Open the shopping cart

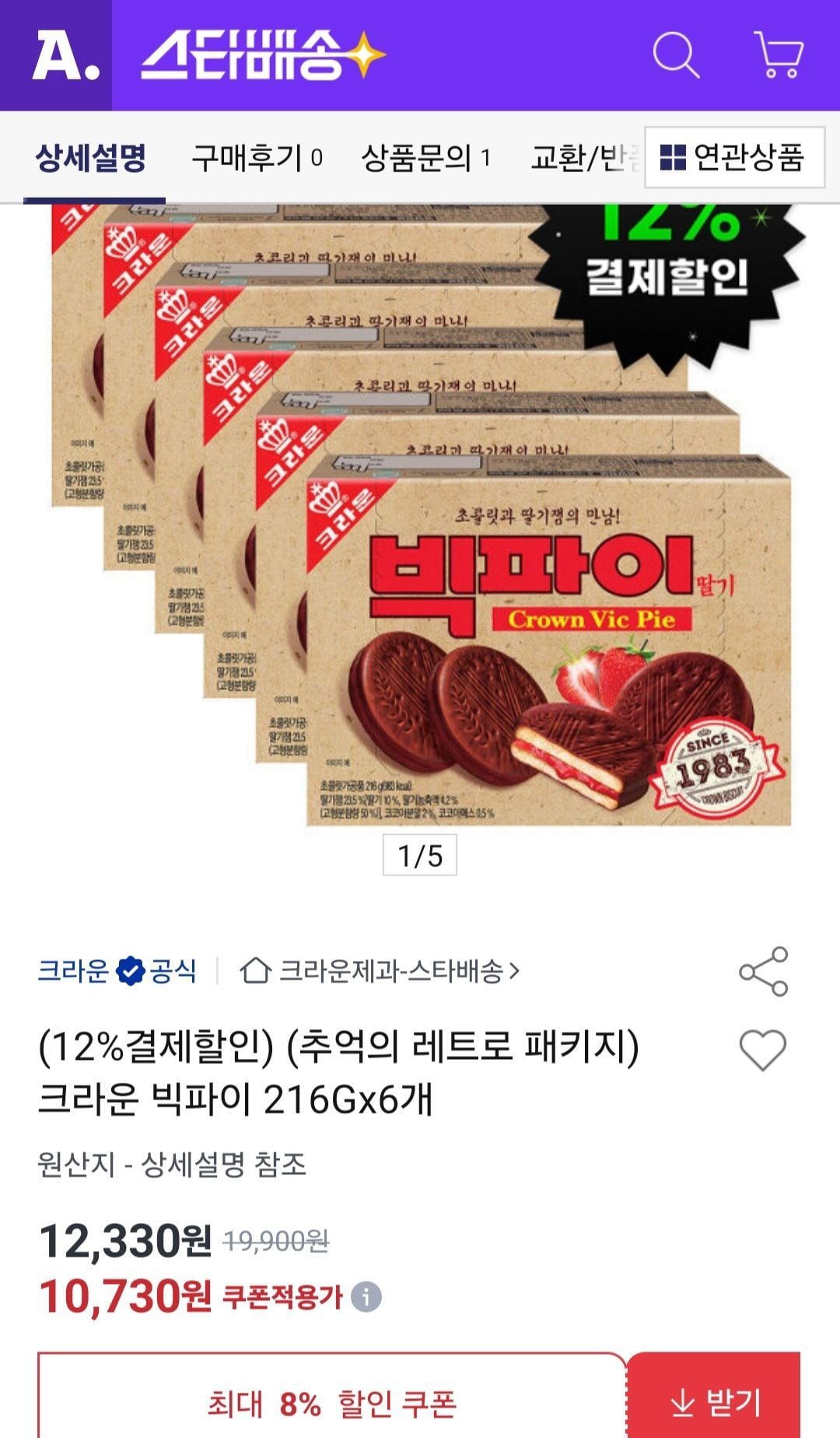779,55
